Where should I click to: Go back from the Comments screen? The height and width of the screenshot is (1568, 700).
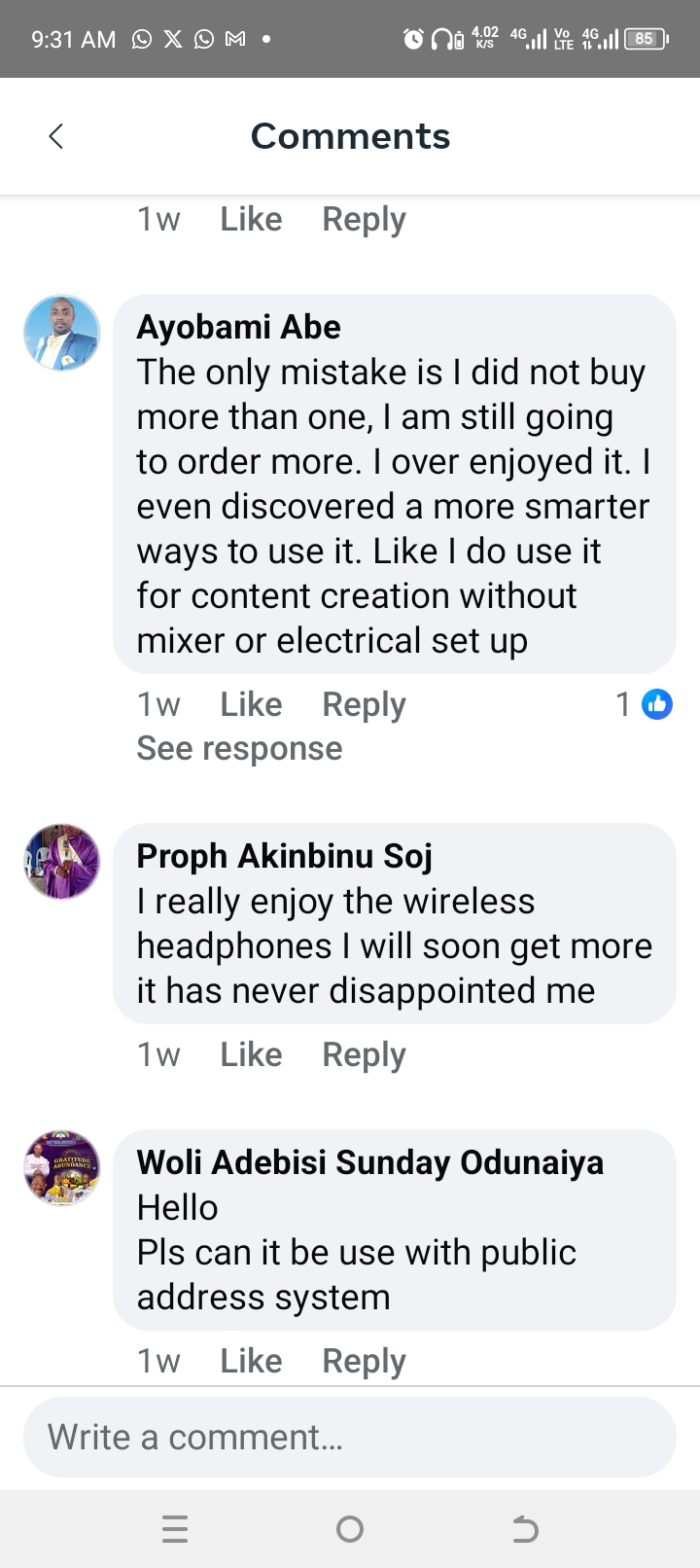pos(56,136)
